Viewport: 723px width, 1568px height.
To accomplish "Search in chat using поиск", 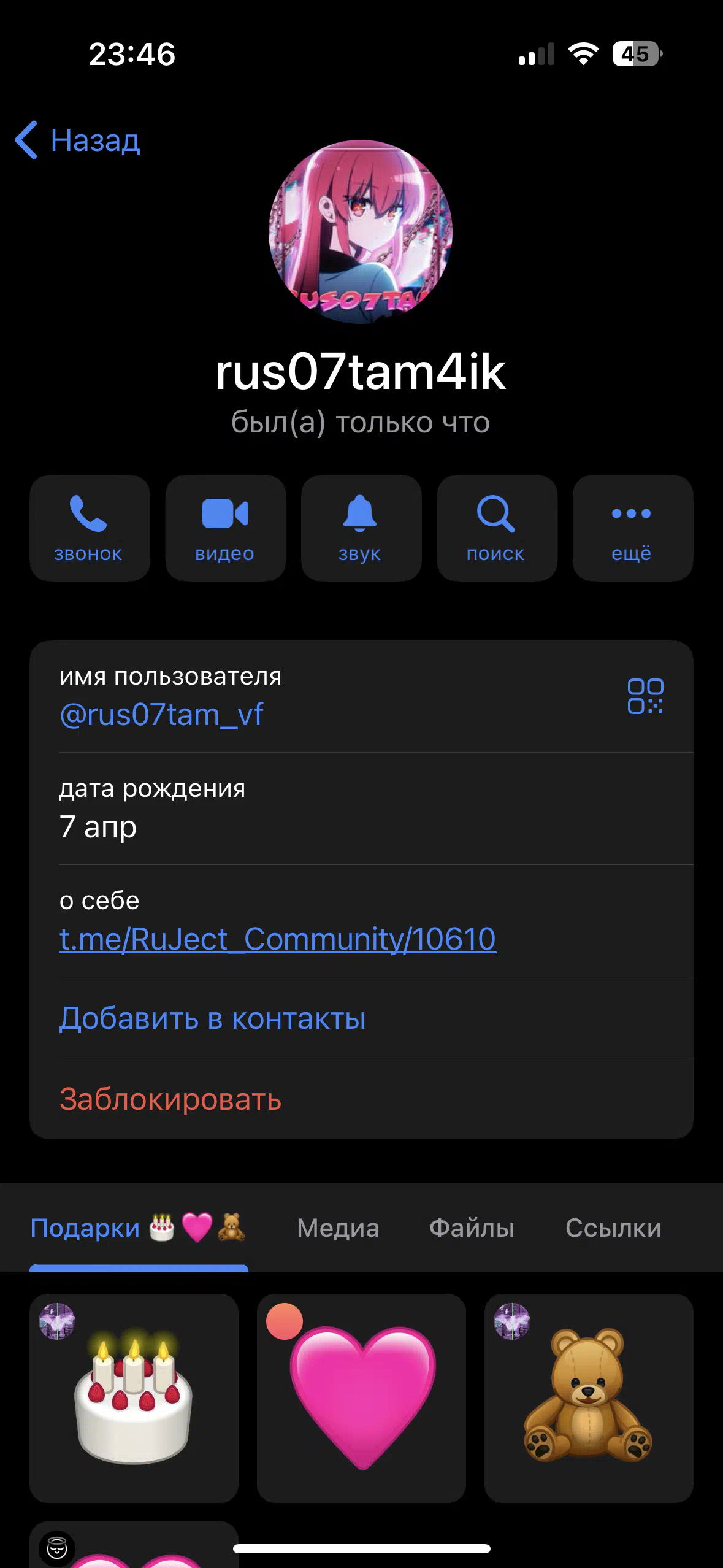I will (497, 528).
